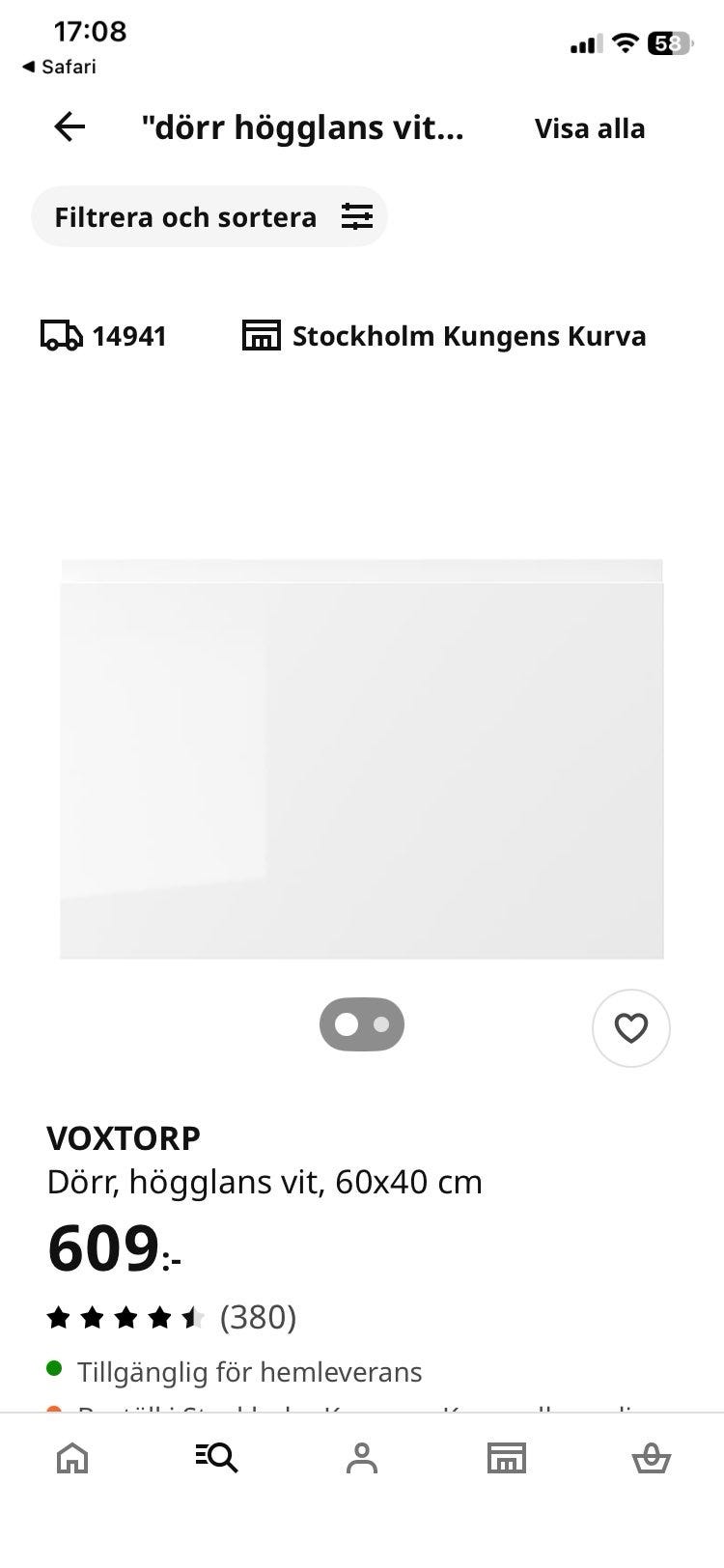Select the search icon in bottom navigation
Image resolution: width=724 pixels, height=1568 pixels.
(217, 1458)
